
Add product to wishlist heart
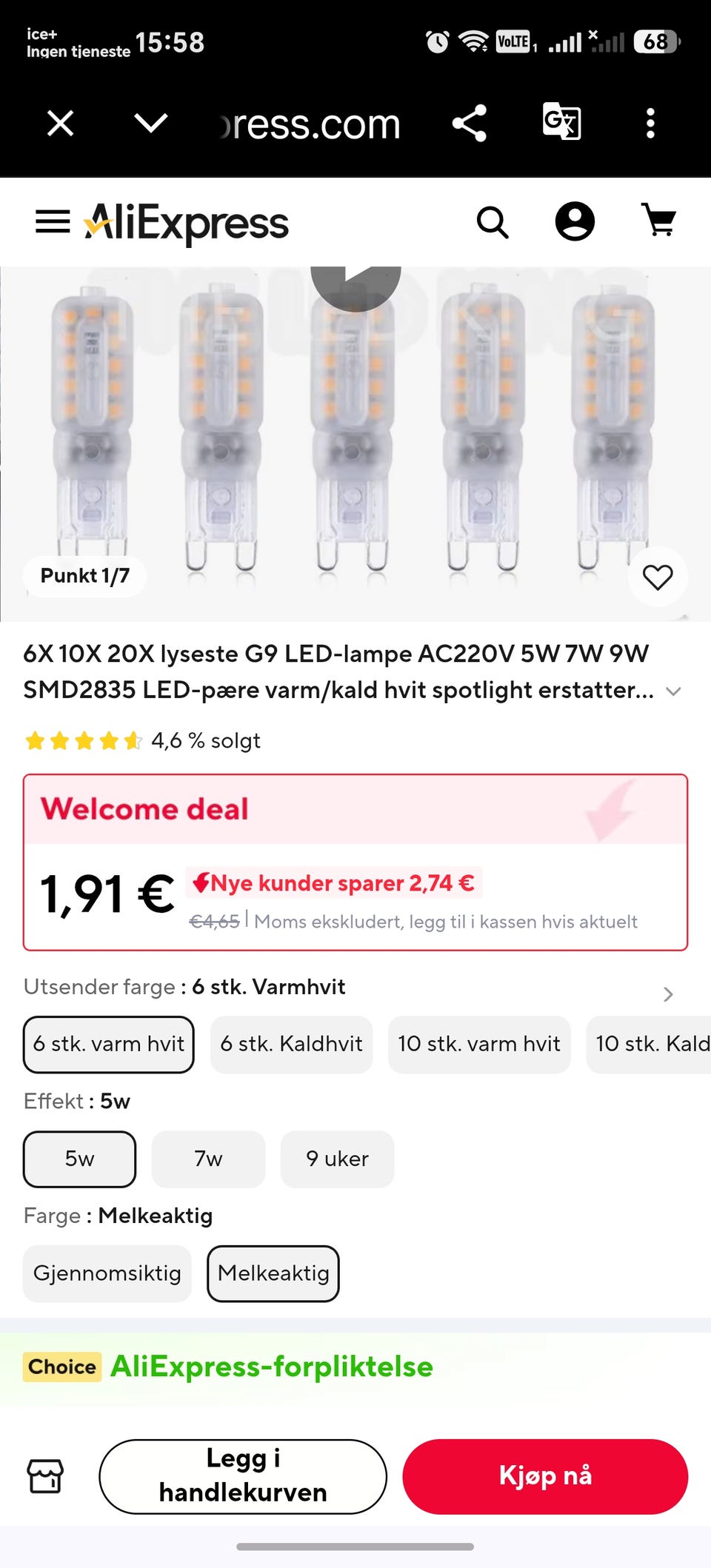click(658, 577)
